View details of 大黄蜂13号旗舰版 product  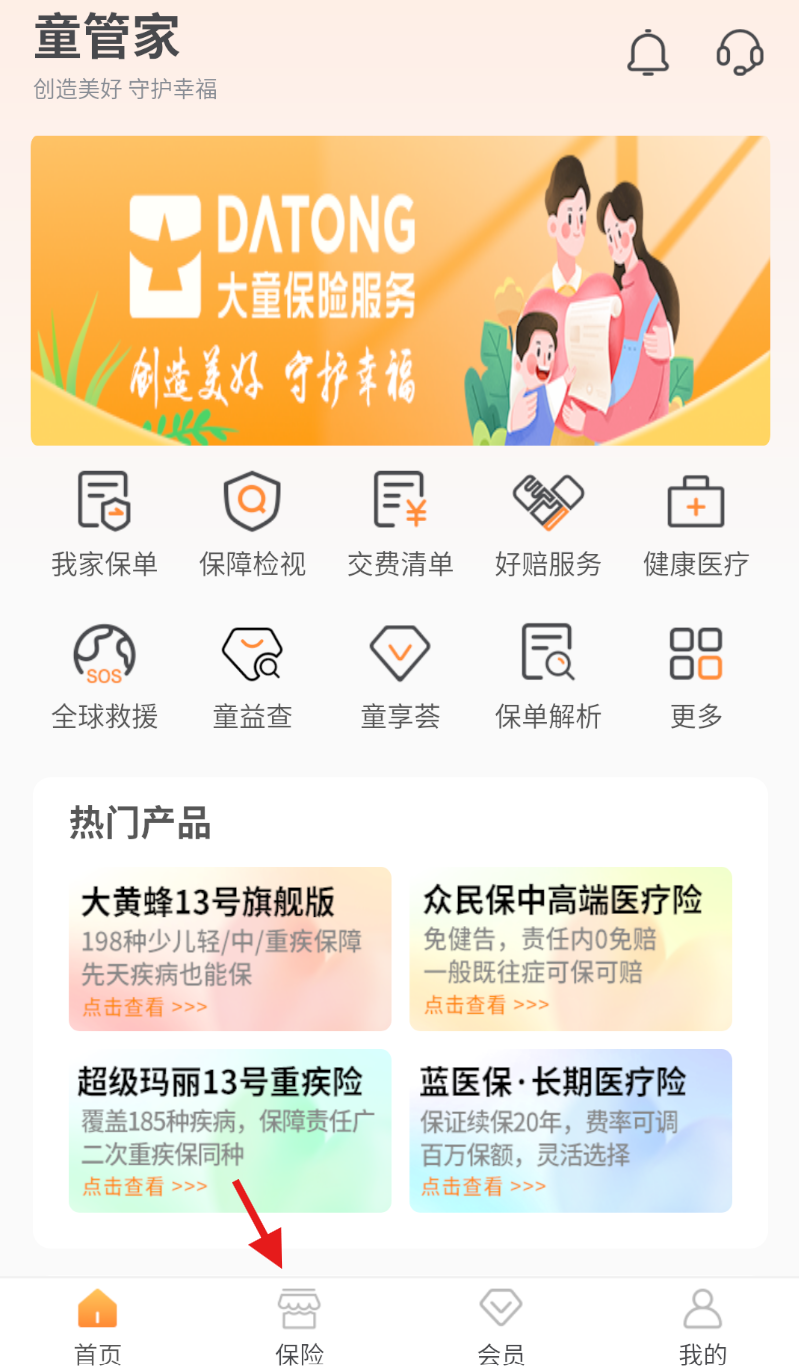[229, 948]
